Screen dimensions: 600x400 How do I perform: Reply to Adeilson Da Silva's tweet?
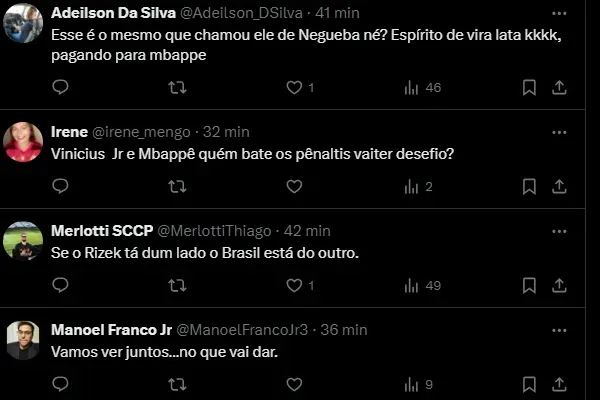60,88
